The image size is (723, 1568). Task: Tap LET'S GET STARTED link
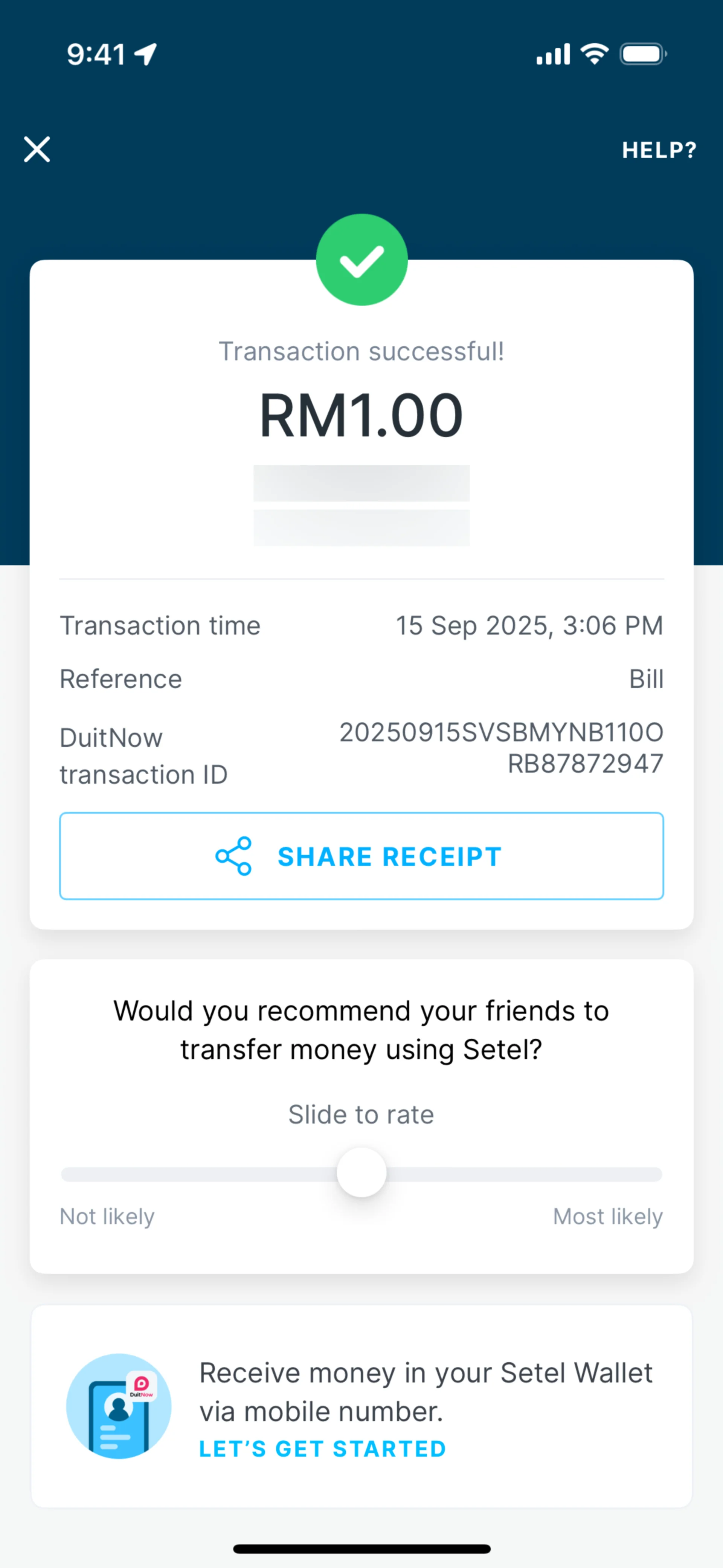click(323, 1448)
